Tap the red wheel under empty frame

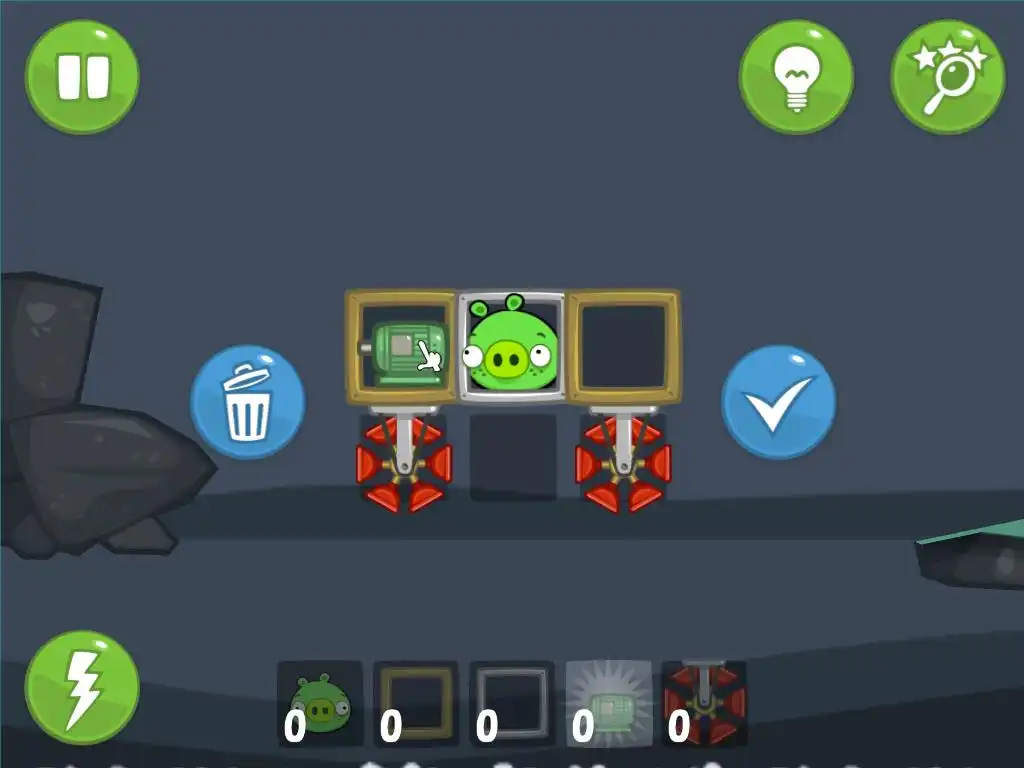pos(623,463)
